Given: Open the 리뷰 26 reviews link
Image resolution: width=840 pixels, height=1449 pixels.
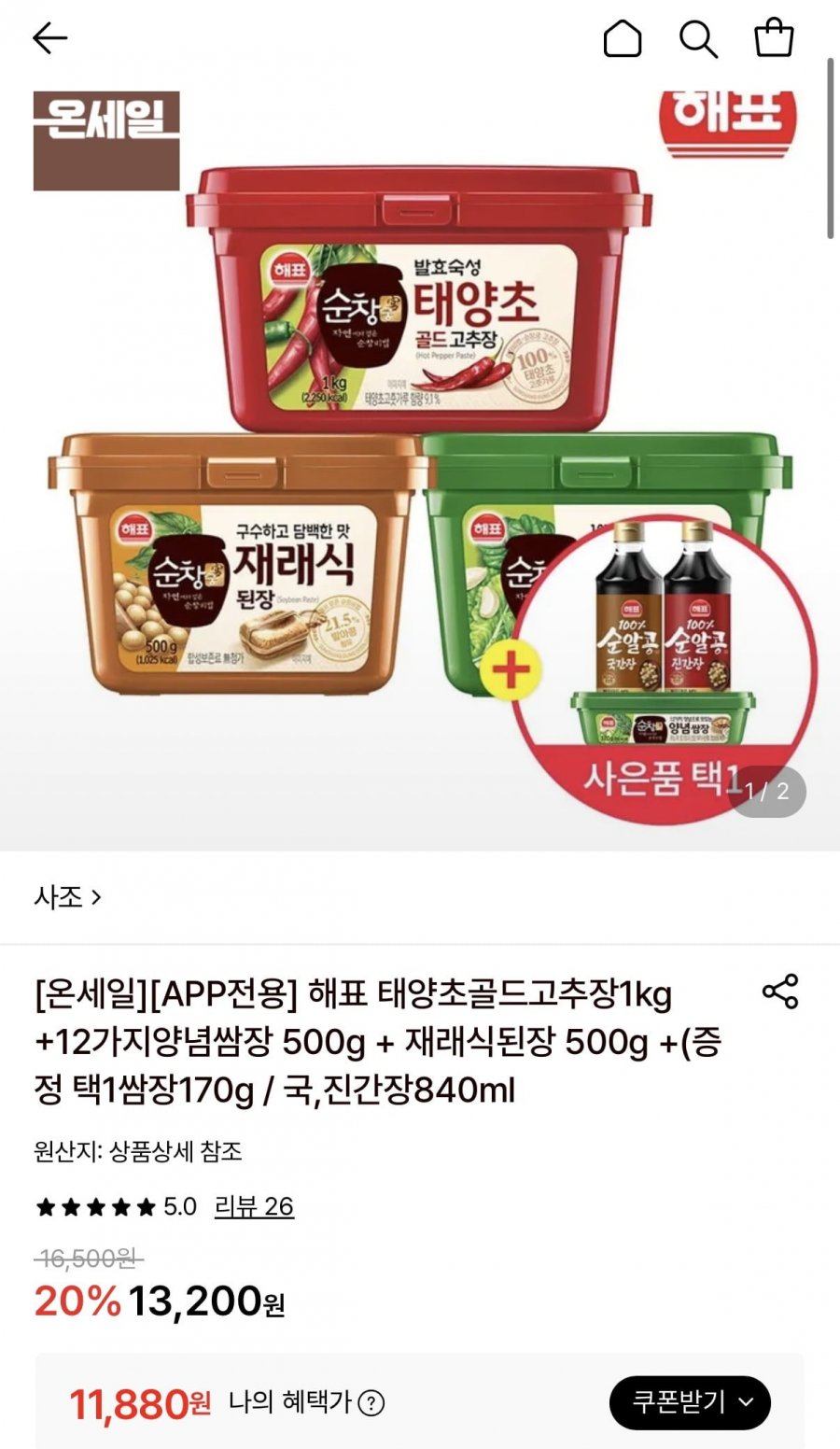Looking at the screenshot, I should pos(254,1206).
